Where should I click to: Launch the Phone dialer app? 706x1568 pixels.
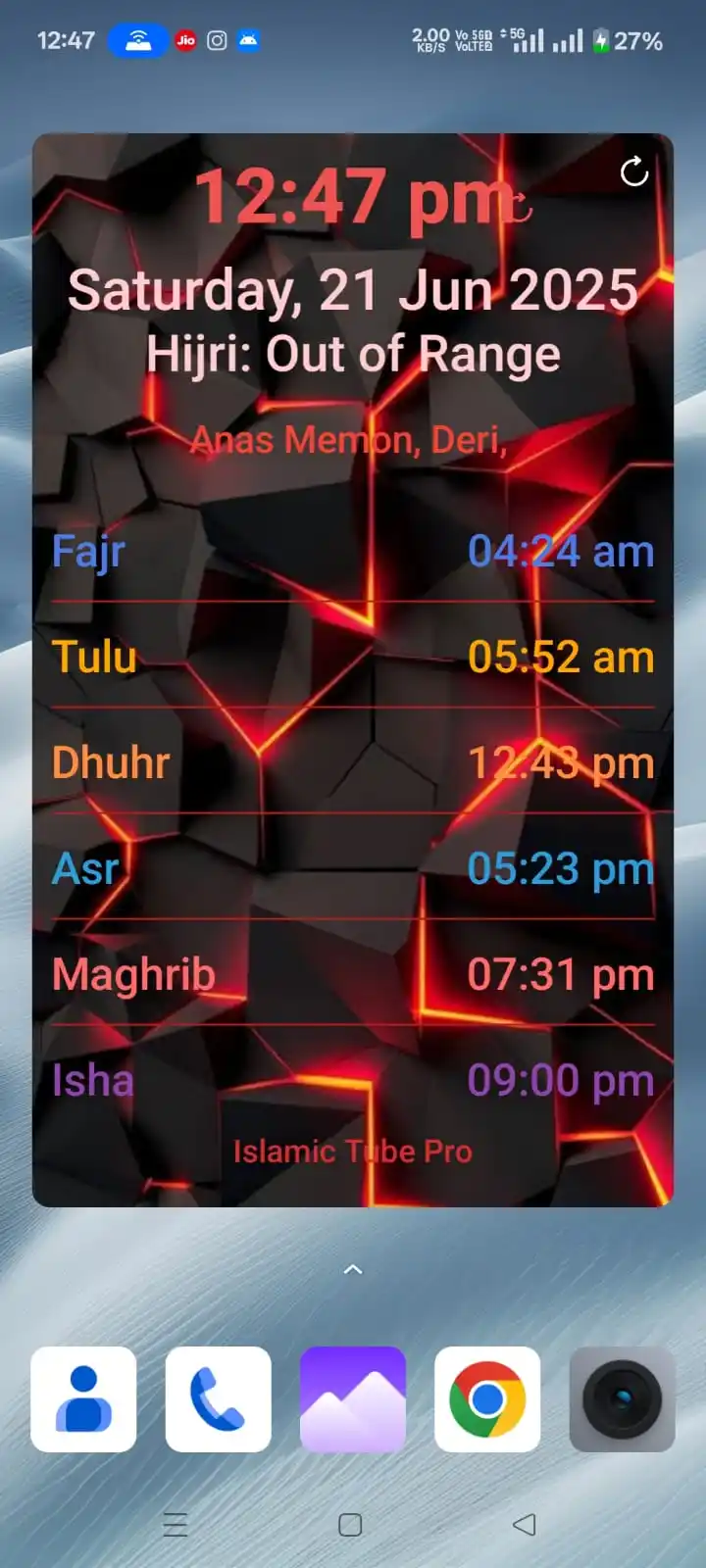[218, 1399]
